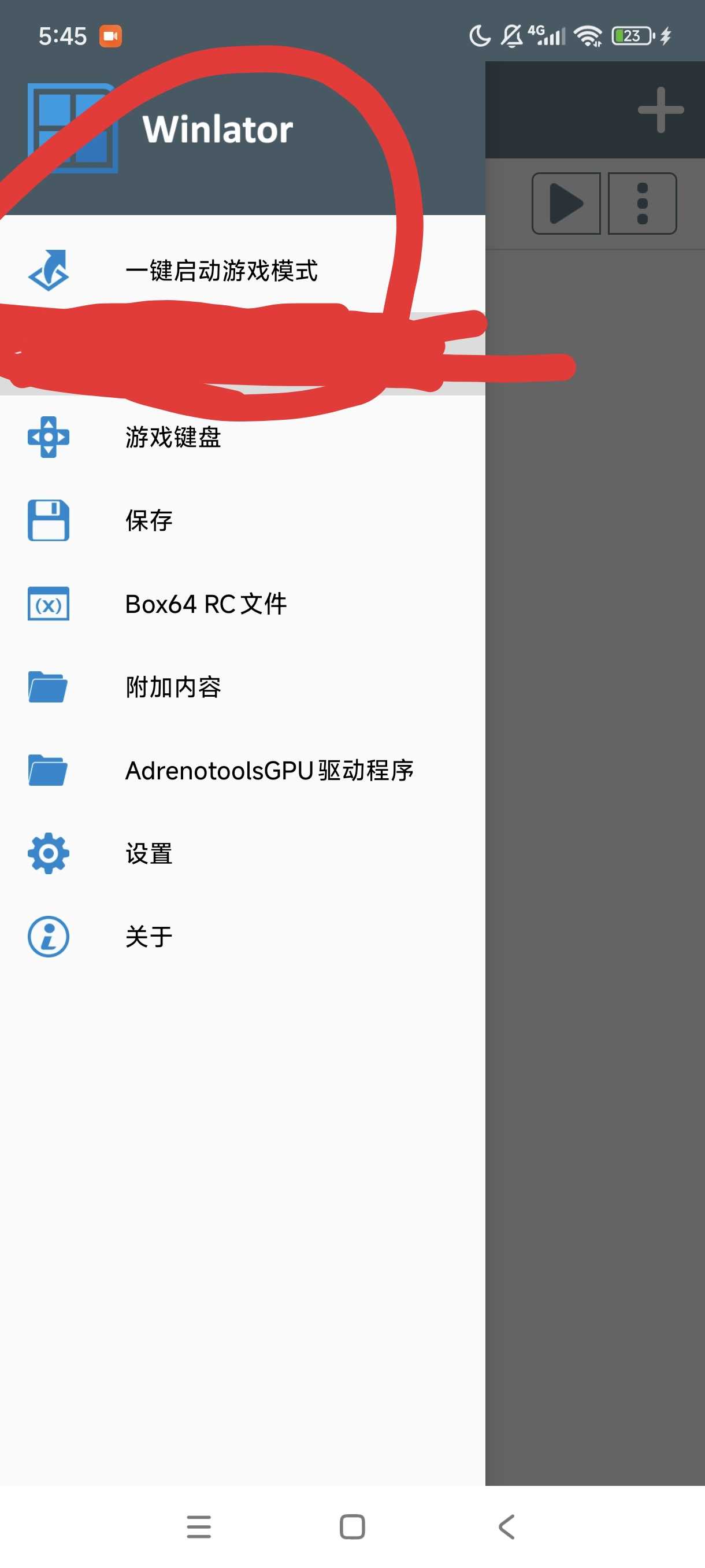Image resolution: width=705 pixels, height=1568 pixels.
Task: Tap the system home button
Action: click(352, 1526)
